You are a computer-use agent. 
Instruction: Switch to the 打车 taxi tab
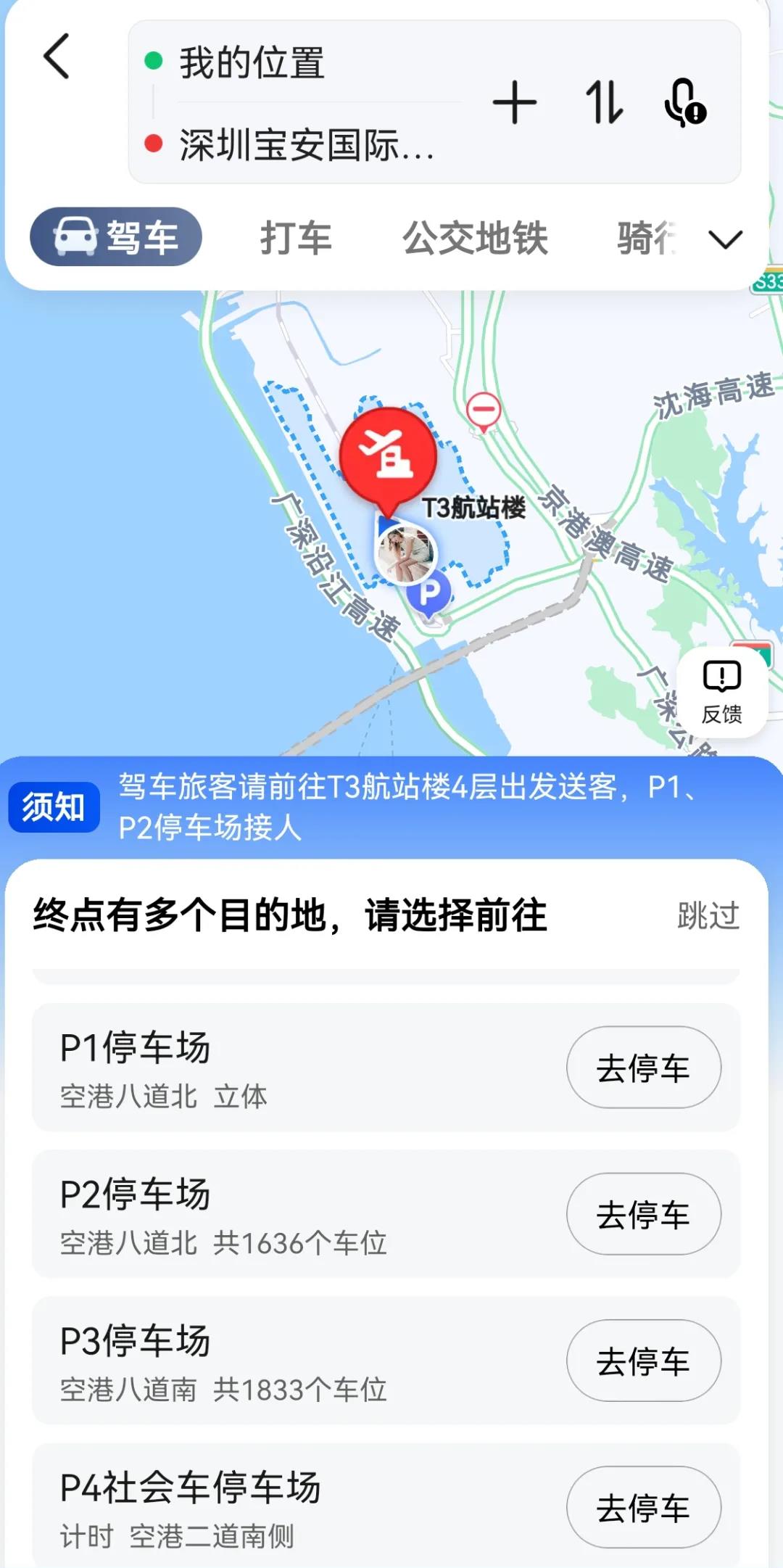click(x=296, y=238)
